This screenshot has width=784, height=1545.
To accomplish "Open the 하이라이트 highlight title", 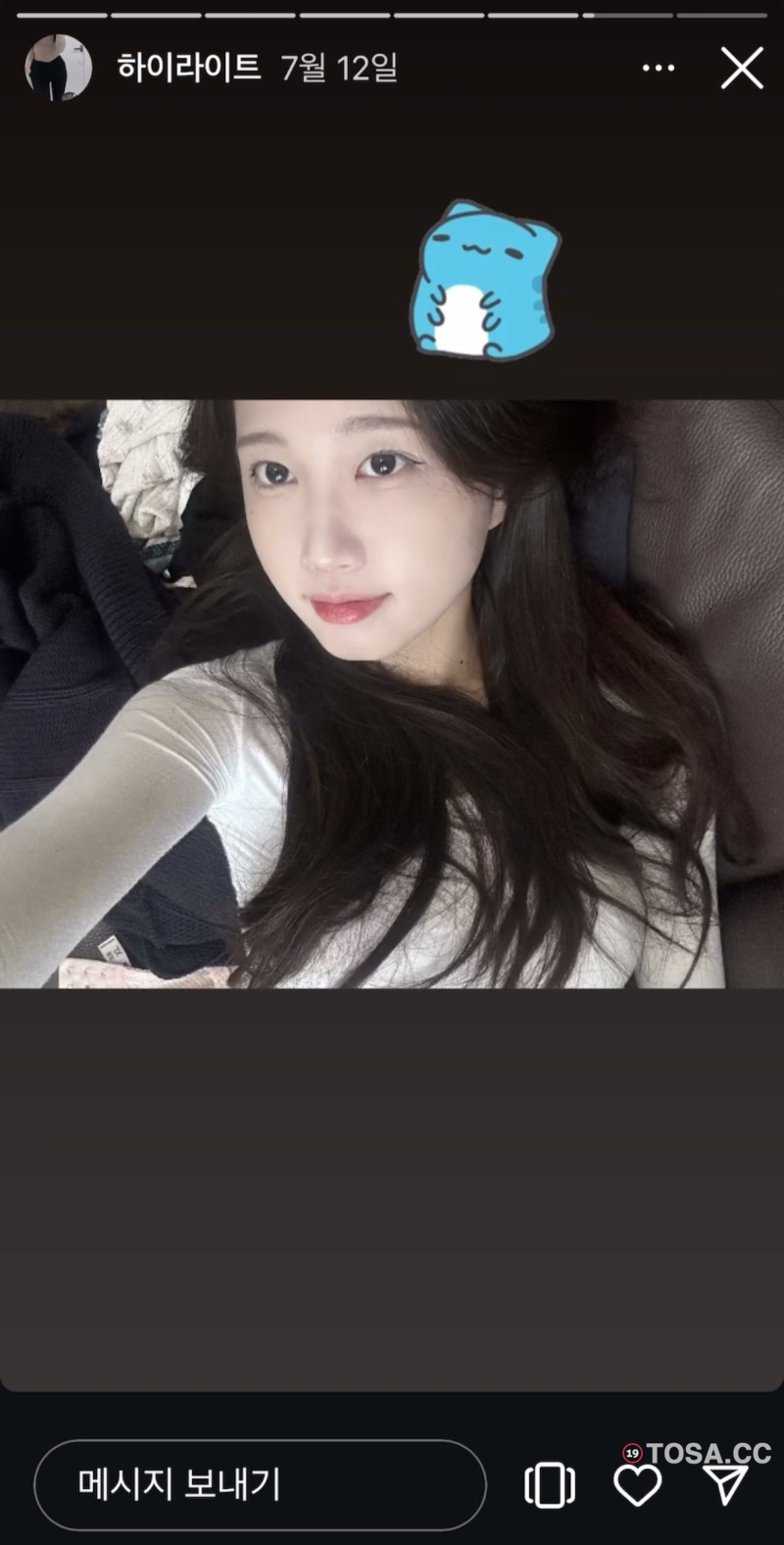I will tap(189, 68).
